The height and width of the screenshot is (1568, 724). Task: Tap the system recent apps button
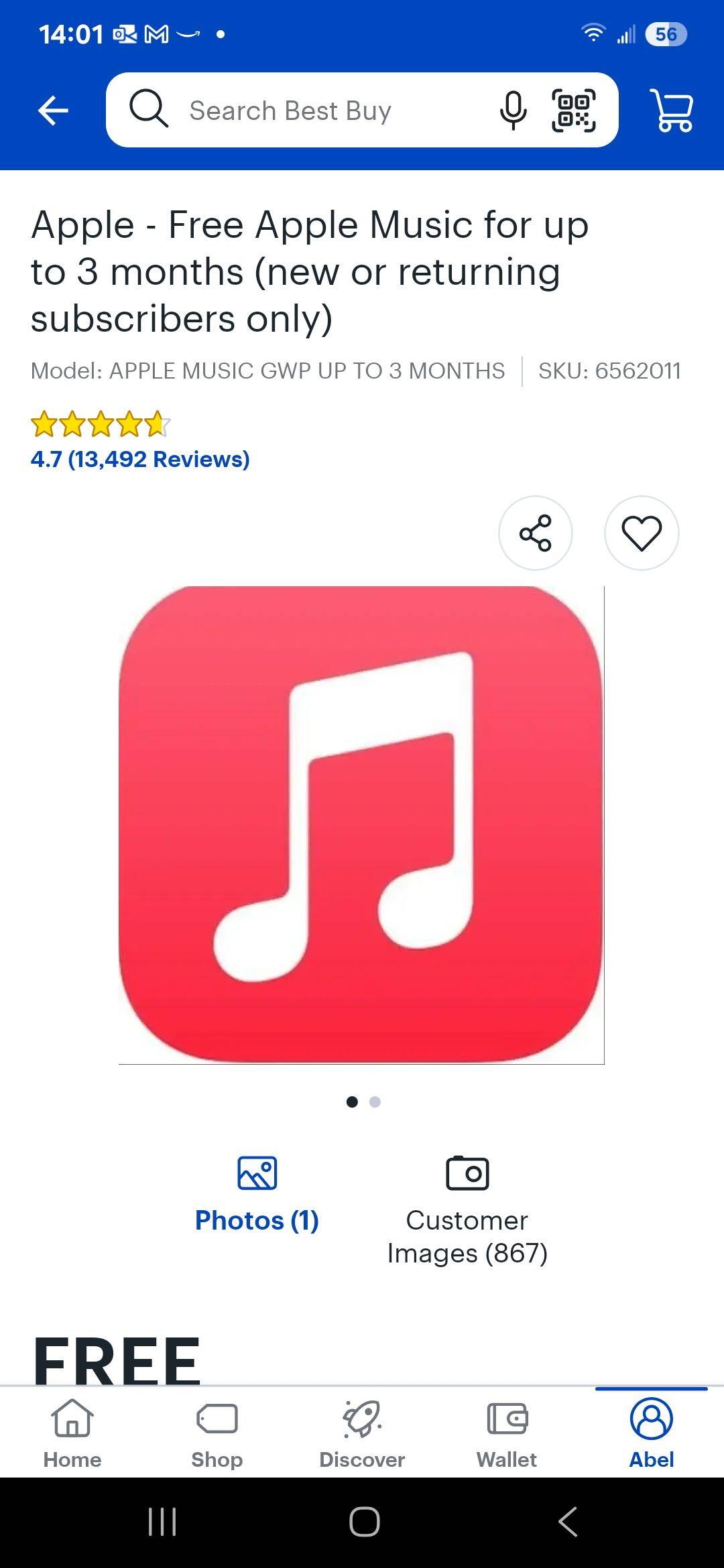tap(162, 1522)
